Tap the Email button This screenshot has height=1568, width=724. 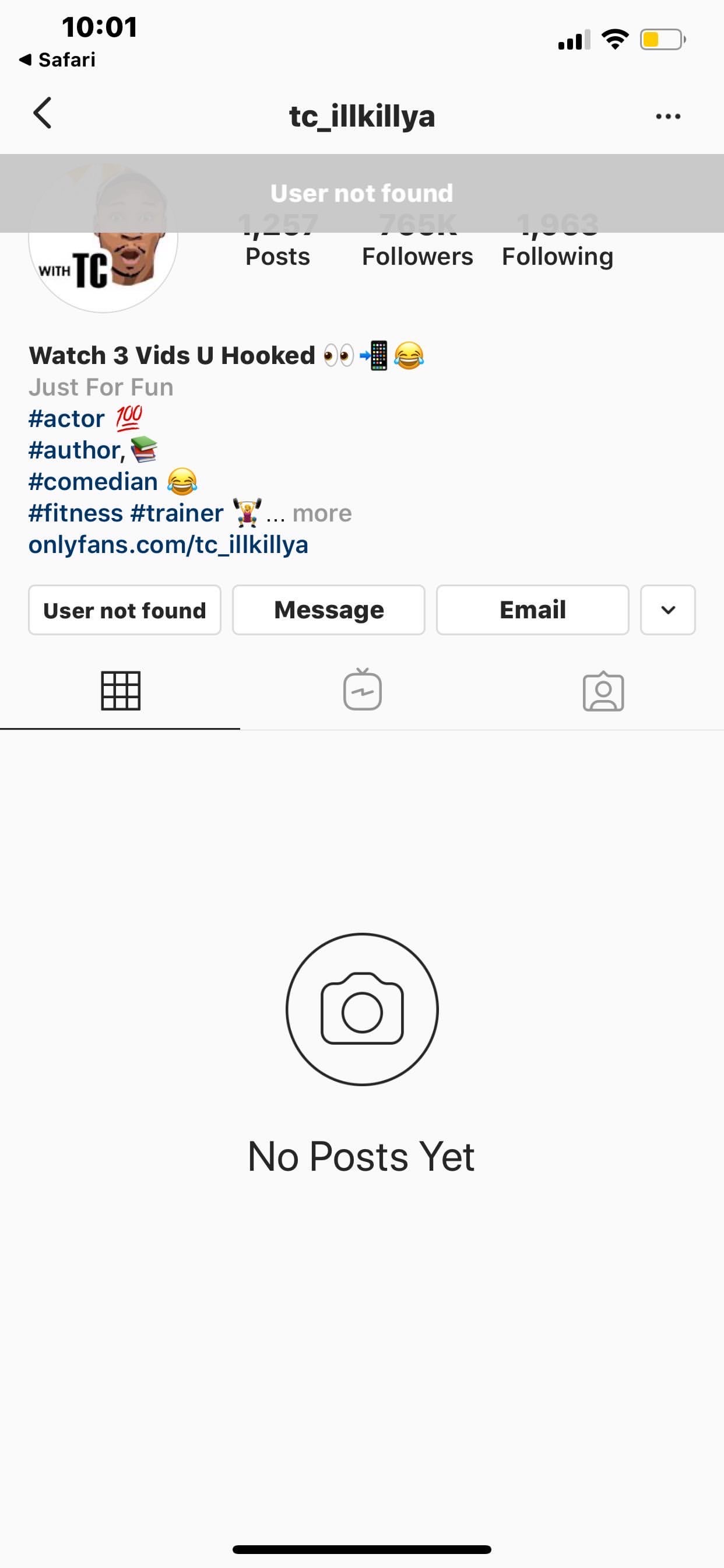click(532, 610)
